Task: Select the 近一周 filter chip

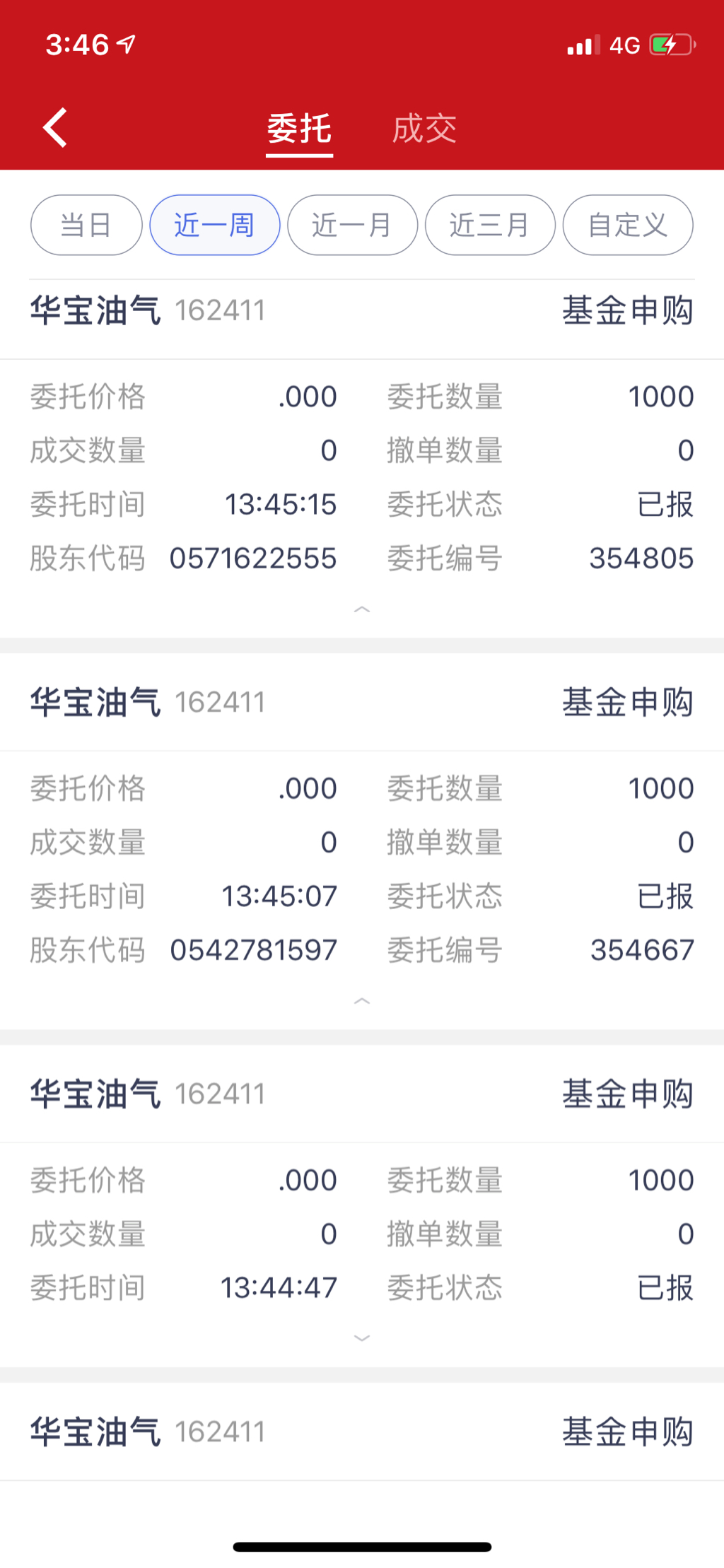Action: [214, 226]
